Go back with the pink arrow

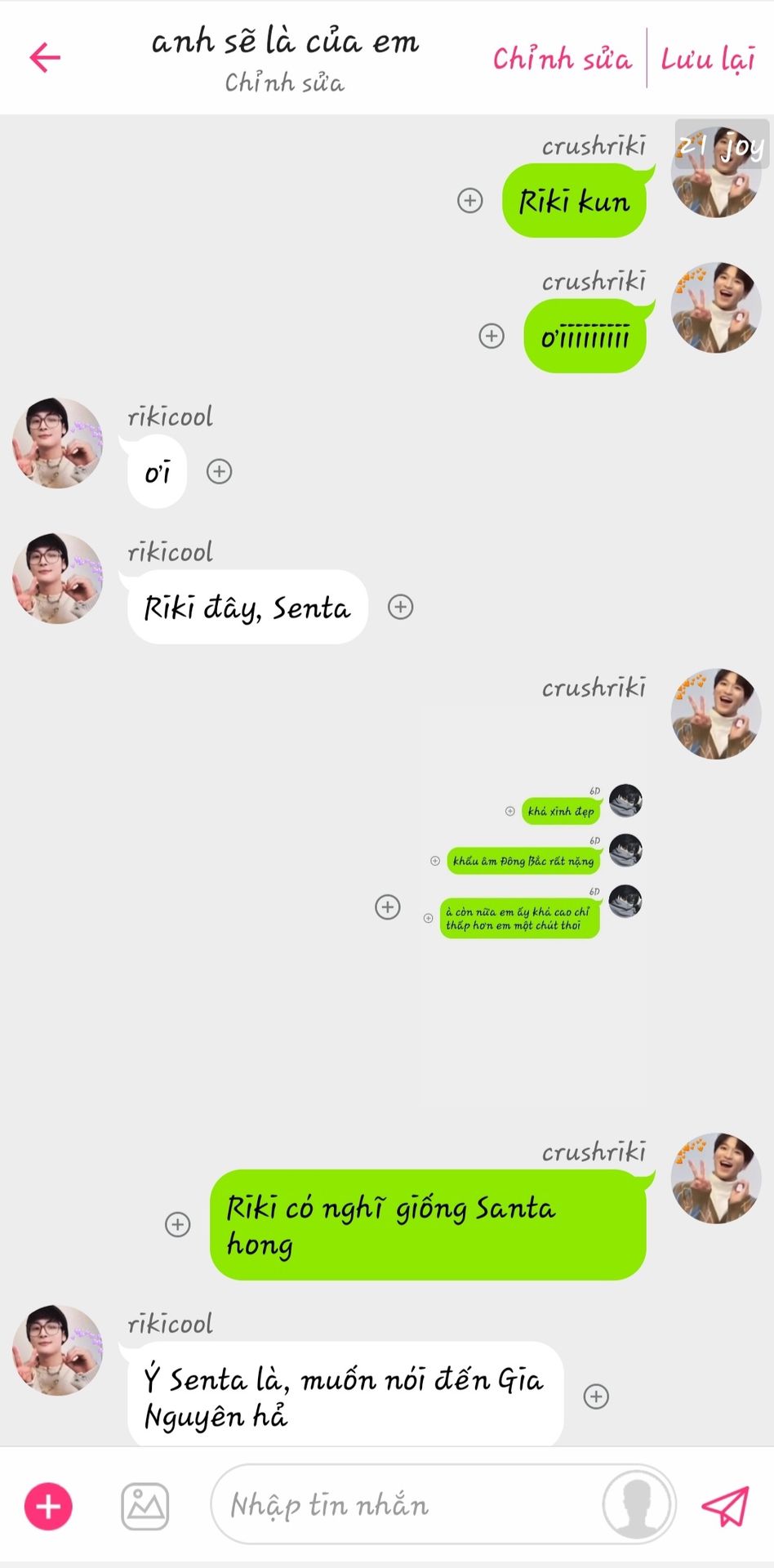(x=45, y=57)
